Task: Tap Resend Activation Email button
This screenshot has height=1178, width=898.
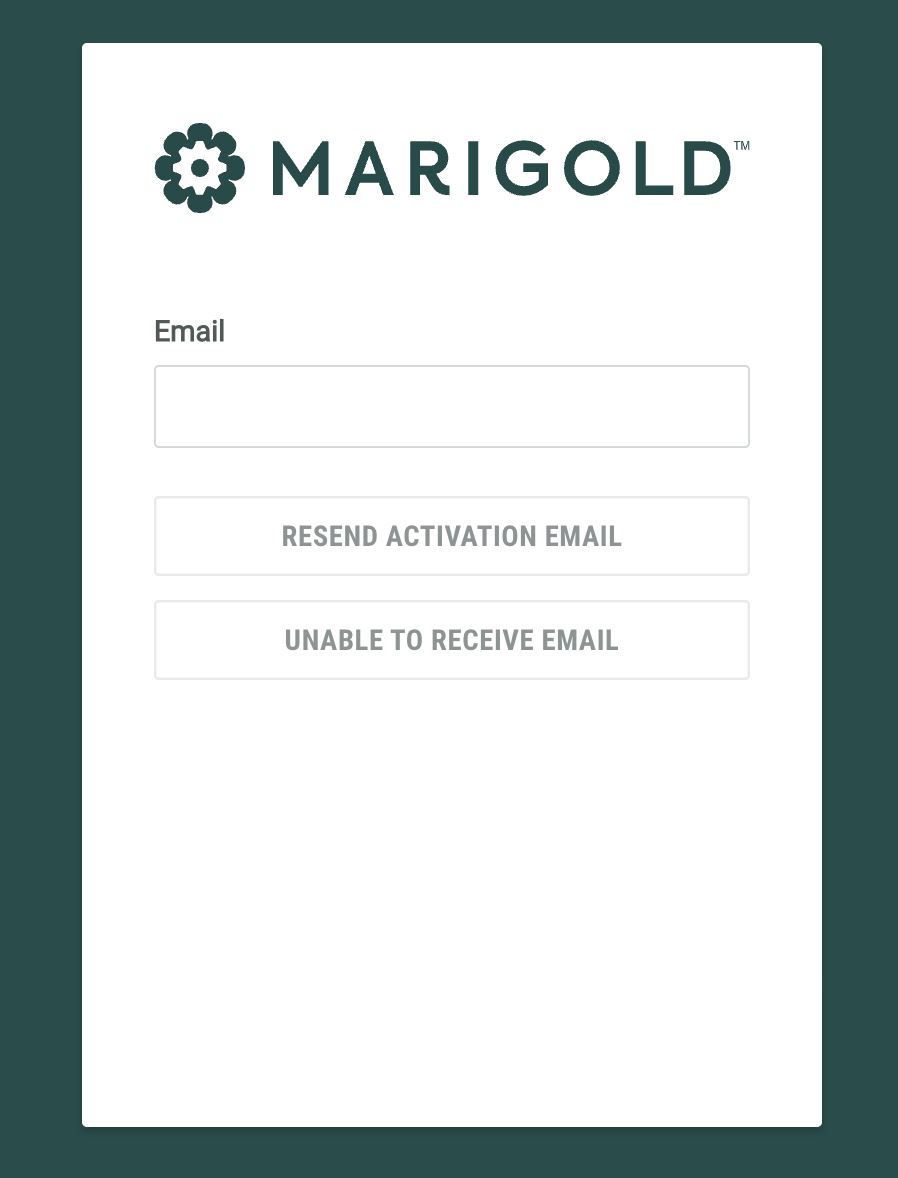Action: point(451,536)
